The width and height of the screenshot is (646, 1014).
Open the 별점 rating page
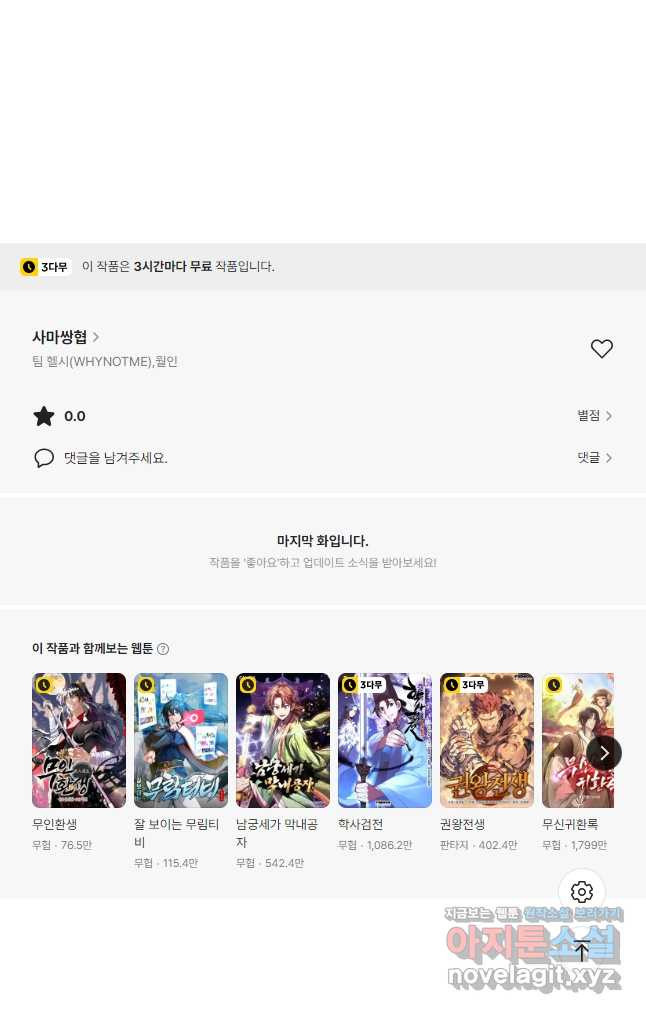click(594, 416)
